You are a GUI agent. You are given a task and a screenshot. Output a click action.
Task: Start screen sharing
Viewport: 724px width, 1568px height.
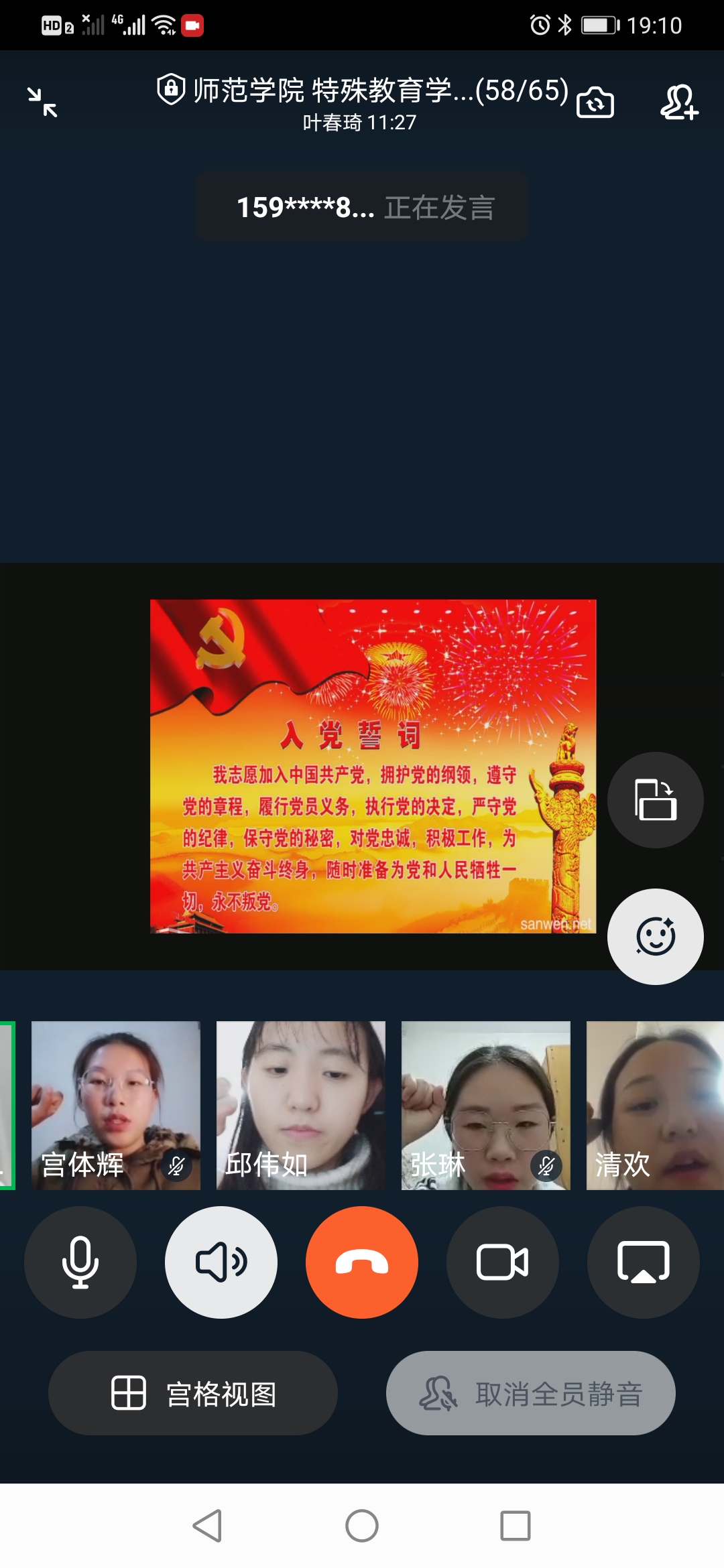tap(643, 1262)
